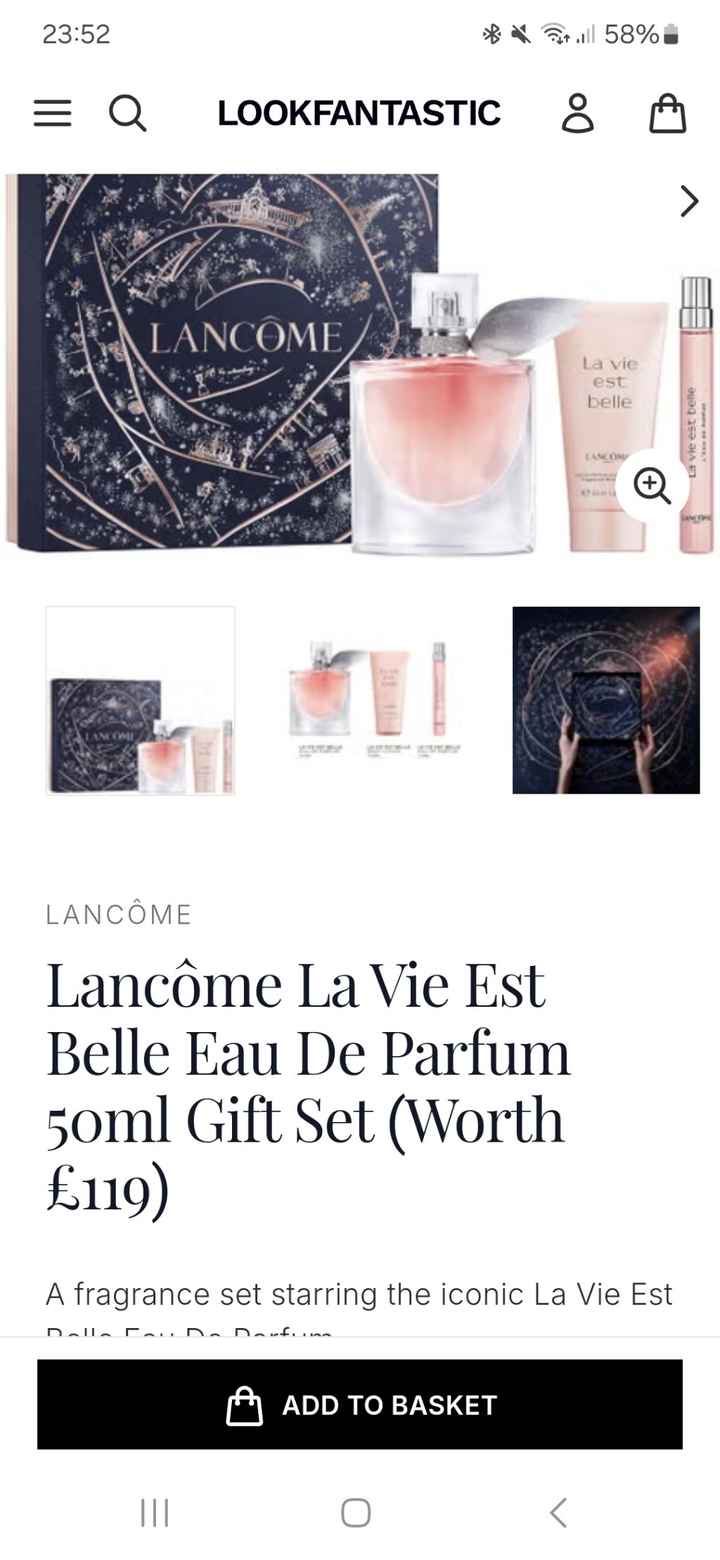The width and height of the screenshot is (720, 1560).
Task: View the shopping basket icon
Action: point(667,113)
